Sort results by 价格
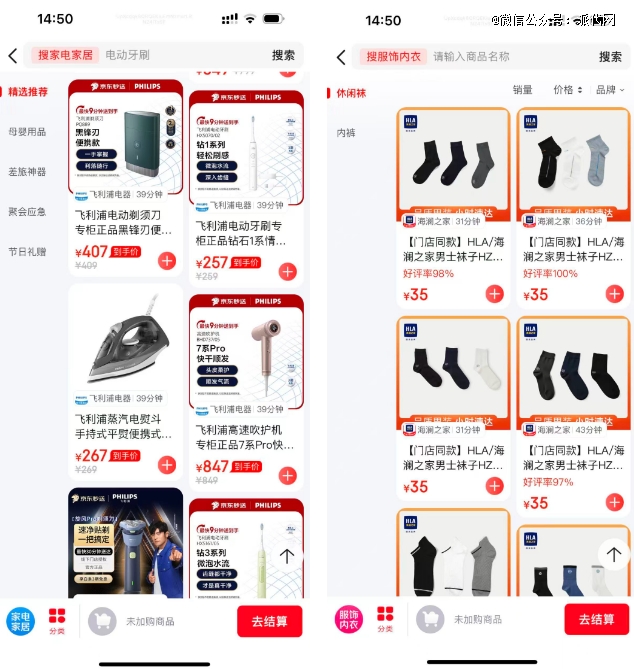Viewport: 634px width, 669px height. coord(567,90)
